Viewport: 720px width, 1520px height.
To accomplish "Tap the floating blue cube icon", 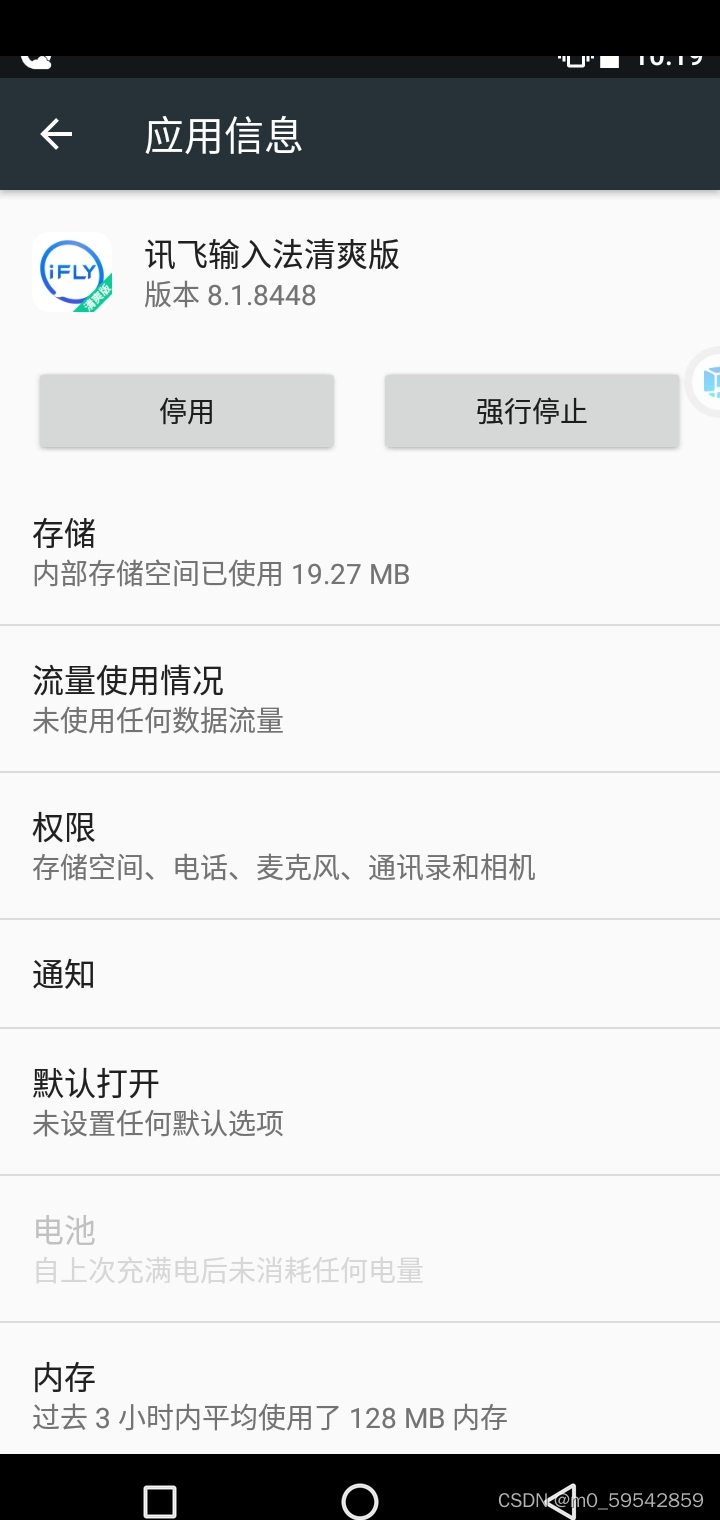I will [x=708, y=382].
